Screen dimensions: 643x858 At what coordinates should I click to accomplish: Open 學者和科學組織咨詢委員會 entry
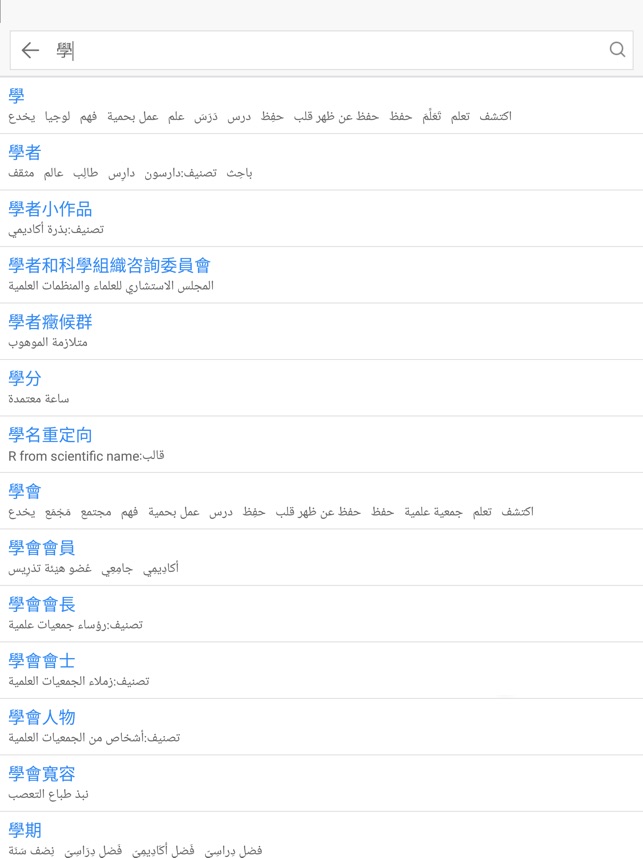point(110,265)
